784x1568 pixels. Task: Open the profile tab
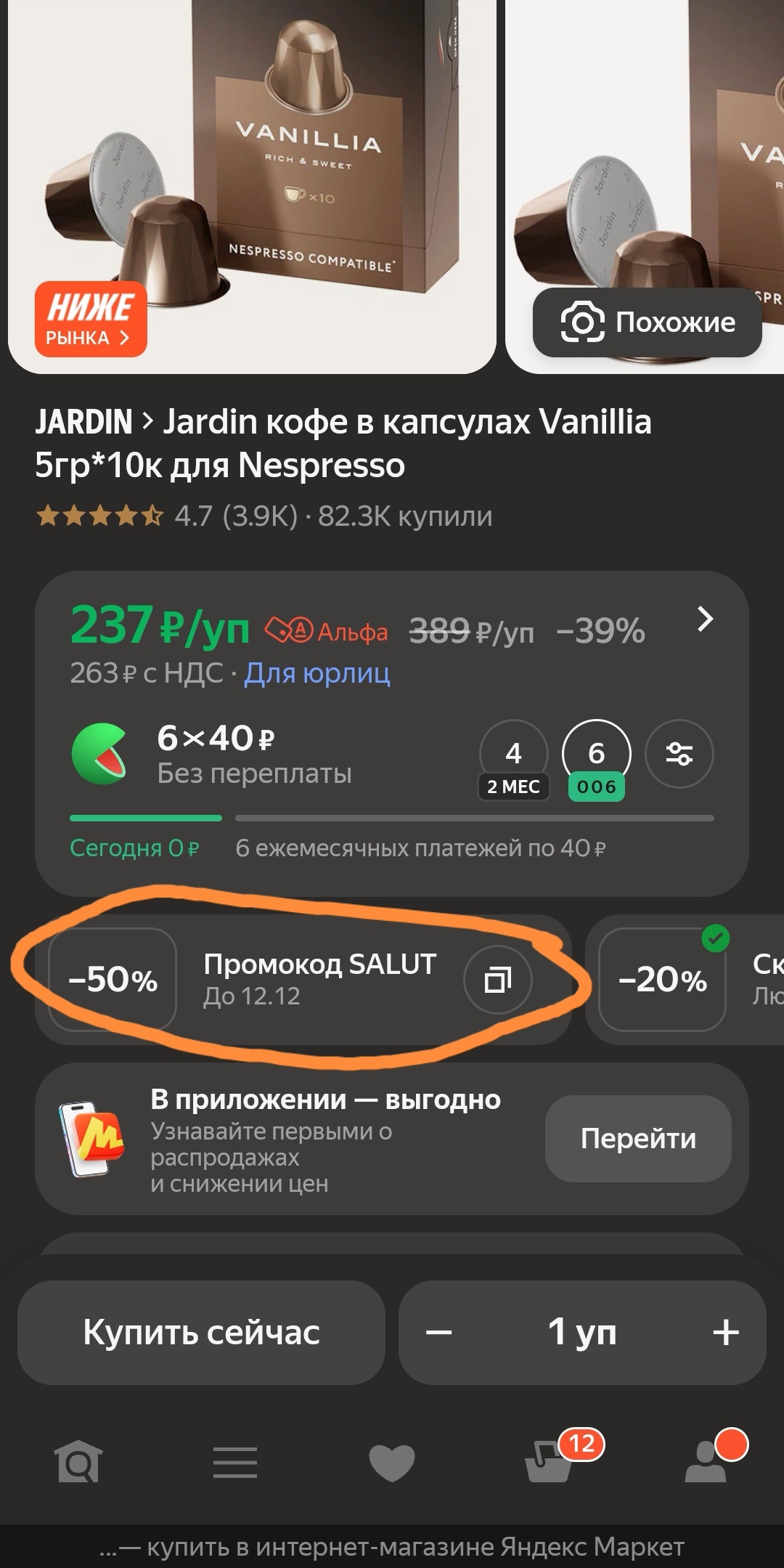(706, 1461)
